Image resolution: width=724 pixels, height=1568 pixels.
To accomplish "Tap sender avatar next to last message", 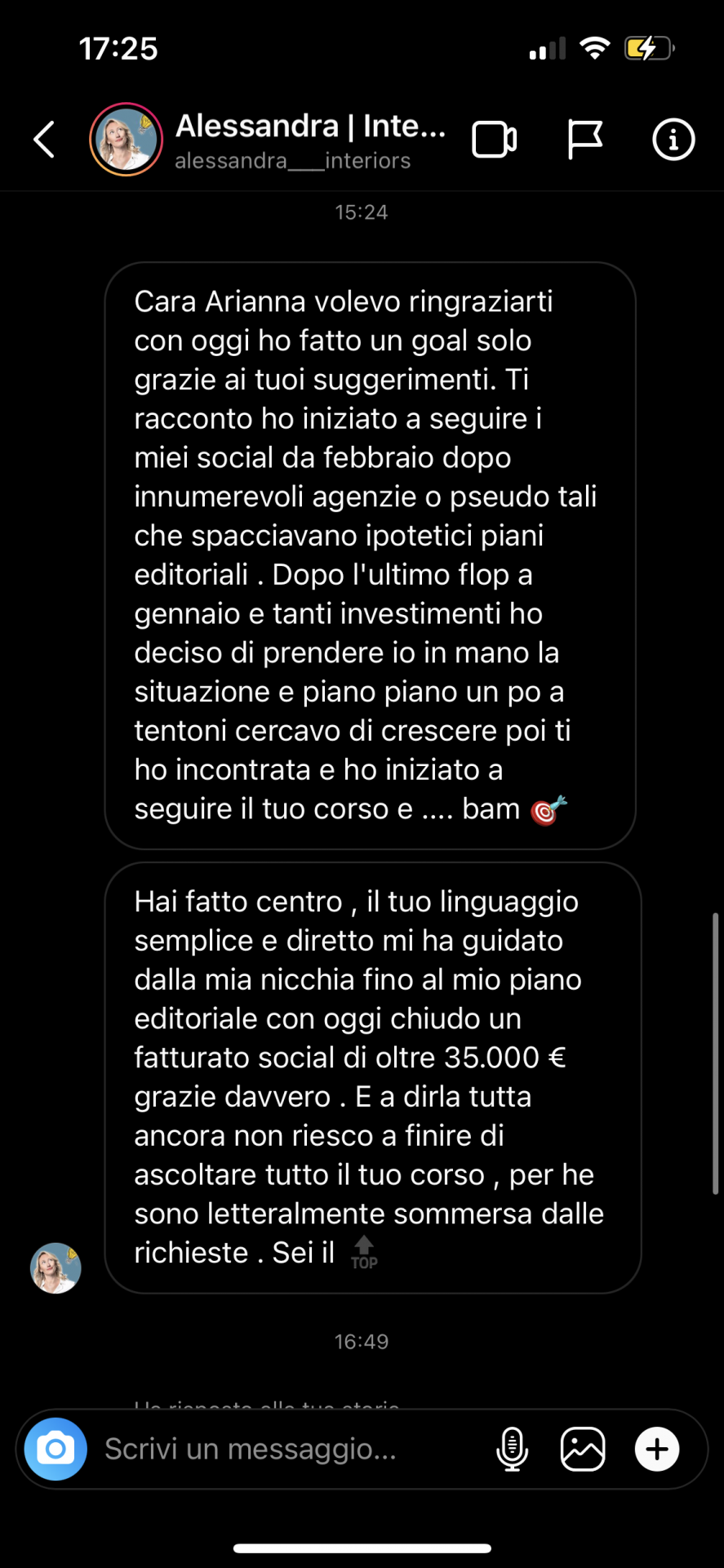I will 56,1268.
